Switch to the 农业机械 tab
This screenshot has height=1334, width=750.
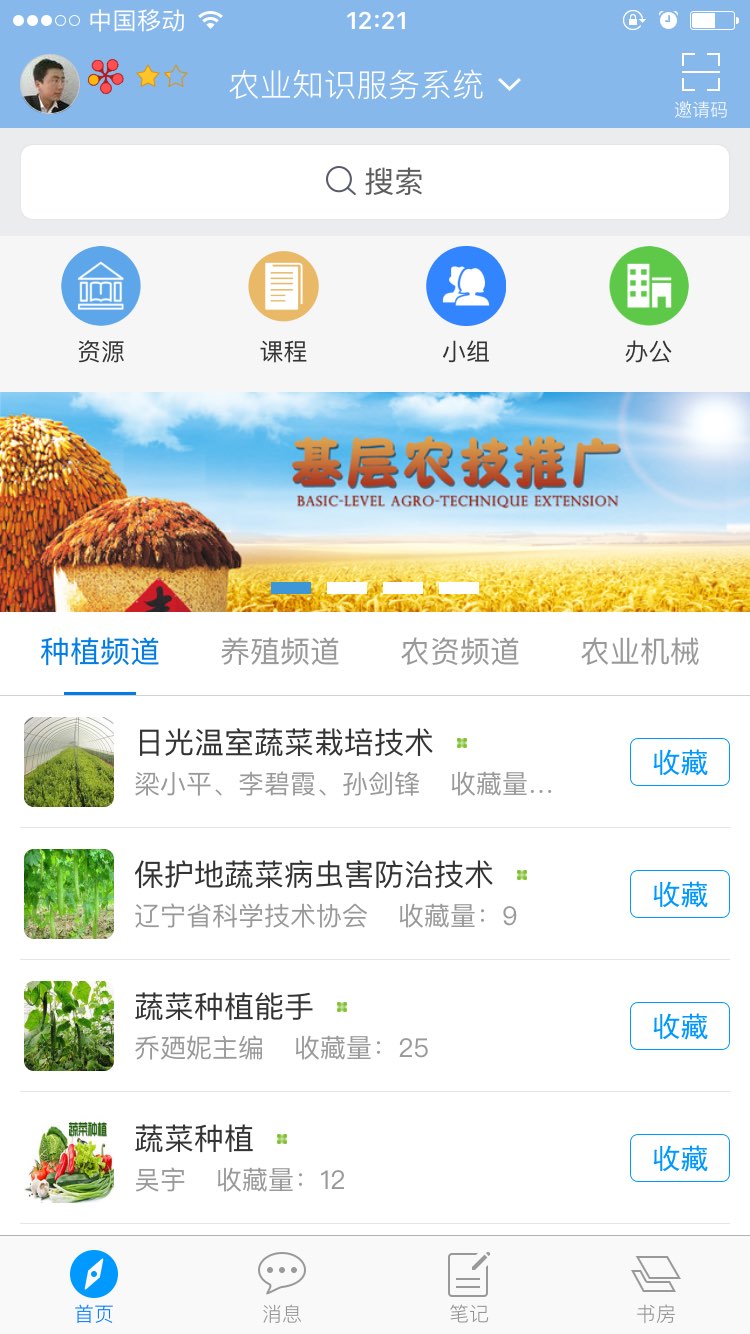pyautogui.click(x=640, y=652)
